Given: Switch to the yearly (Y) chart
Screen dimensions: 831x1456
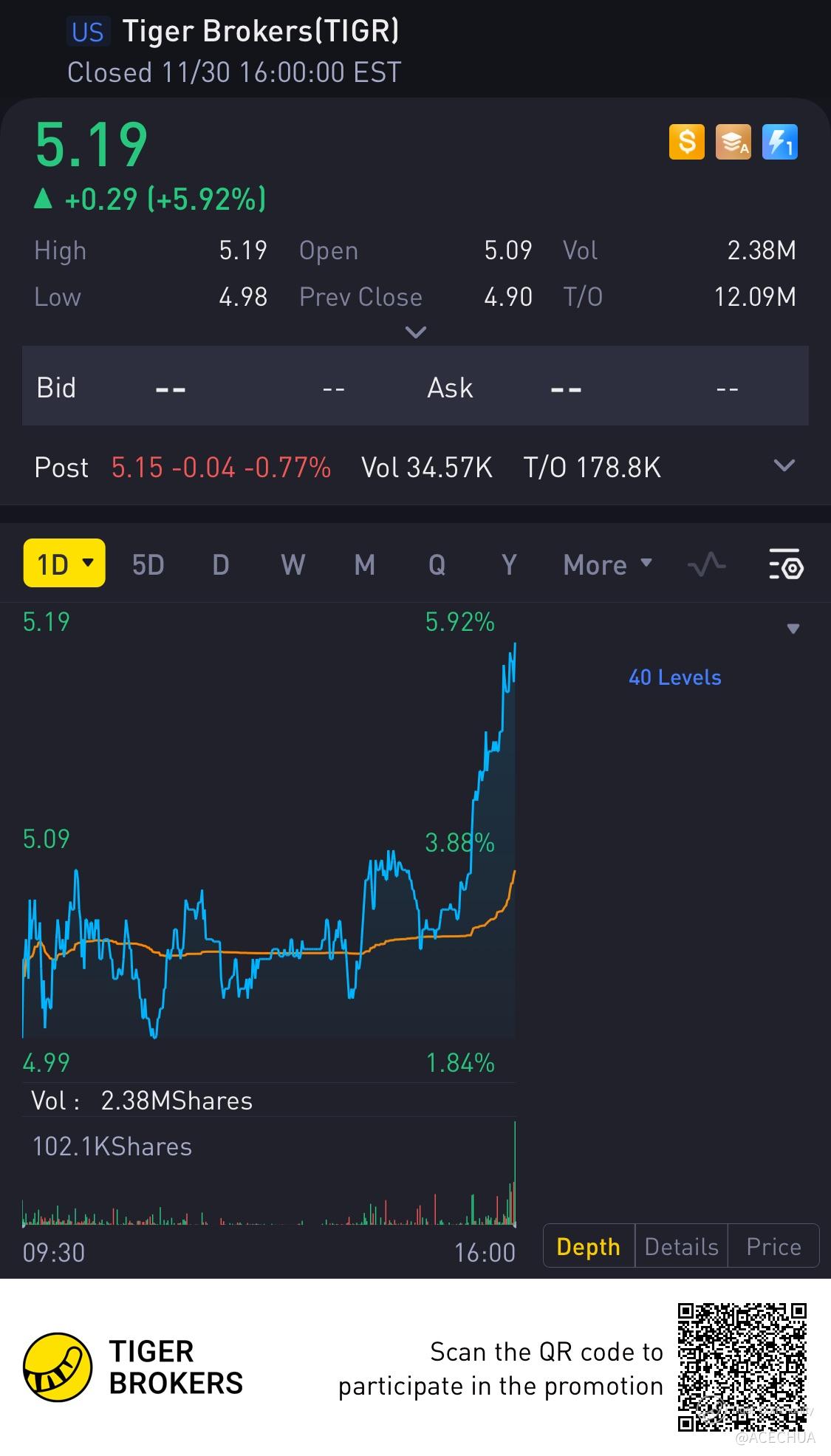Looking at the screenshot, I should click(x=508, y=565).
